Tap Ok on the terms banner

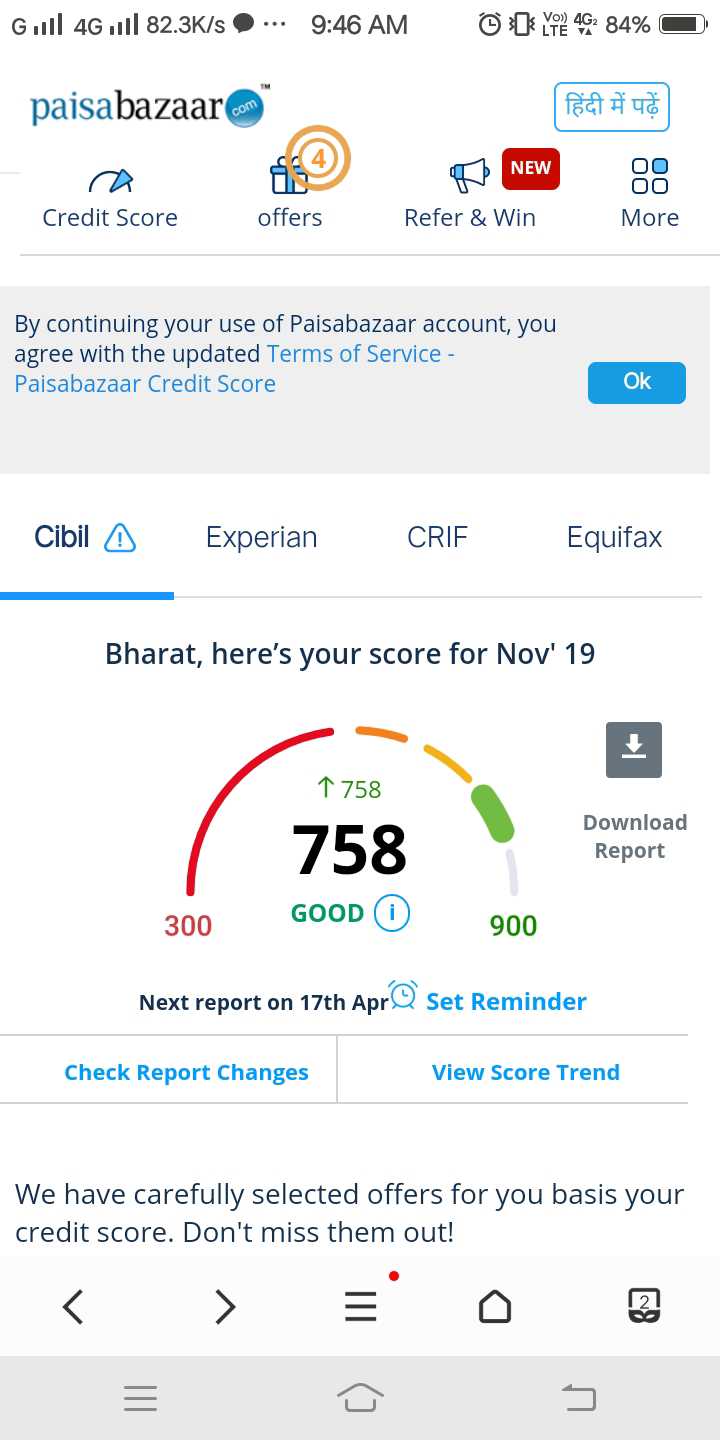tap(637, 382)
